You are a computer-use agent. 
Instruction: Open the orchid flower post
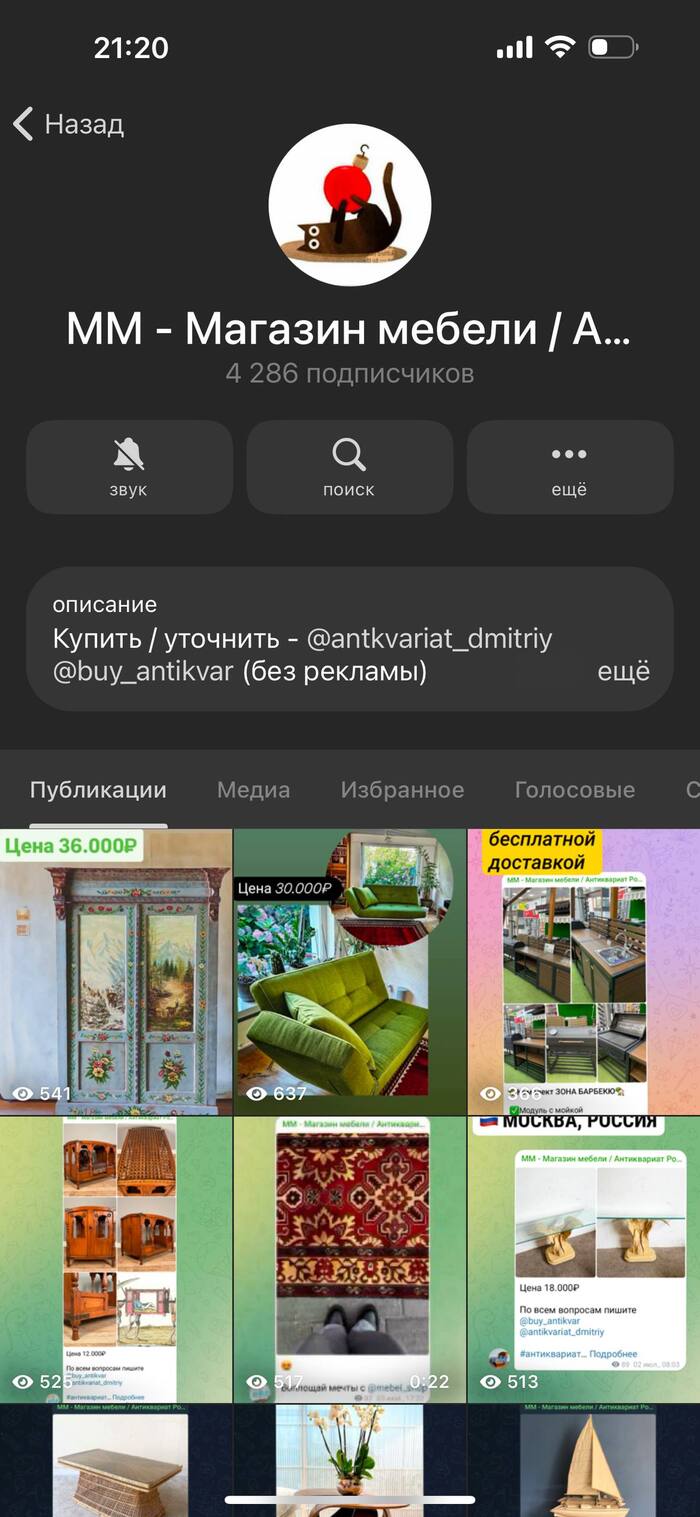(349, 1458)
